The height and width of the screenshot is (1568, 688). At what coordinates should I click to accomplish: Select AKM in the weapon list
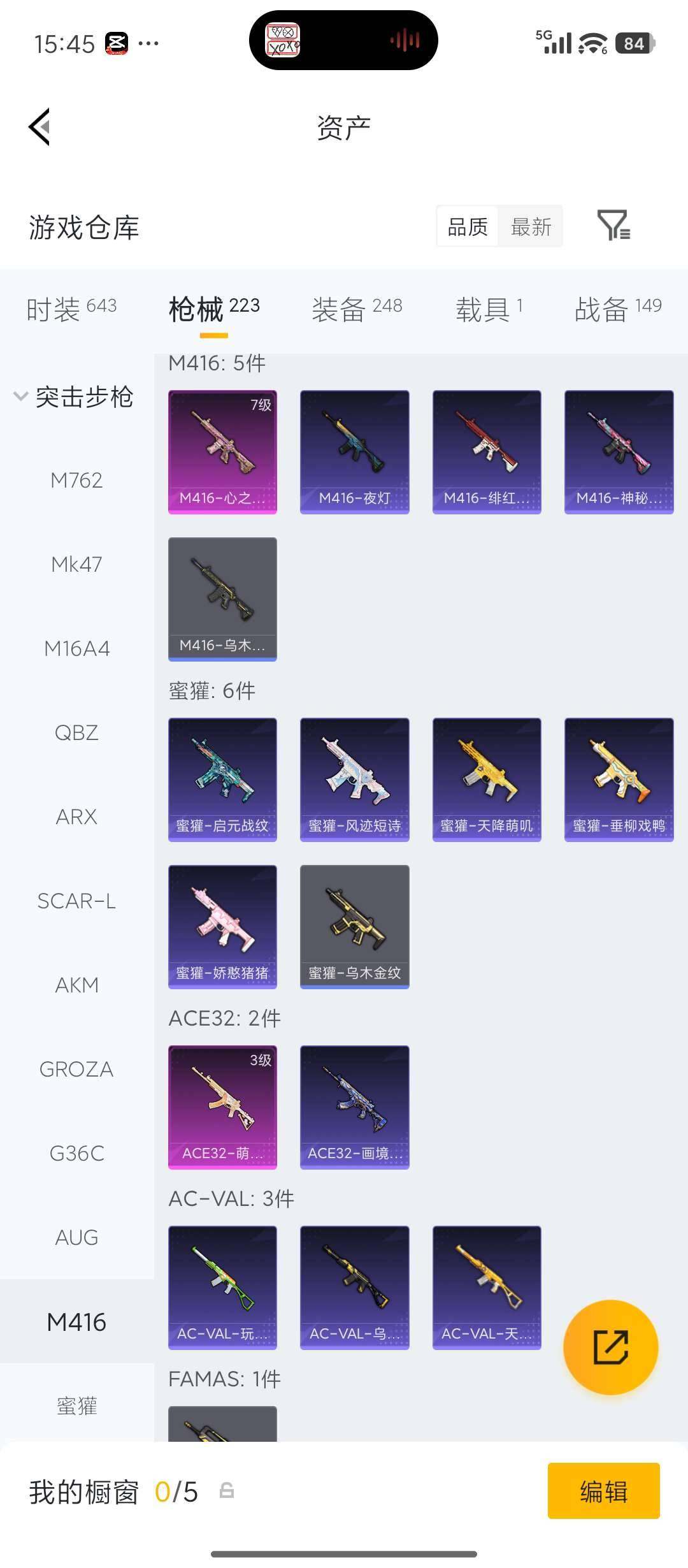coord(76,985)
